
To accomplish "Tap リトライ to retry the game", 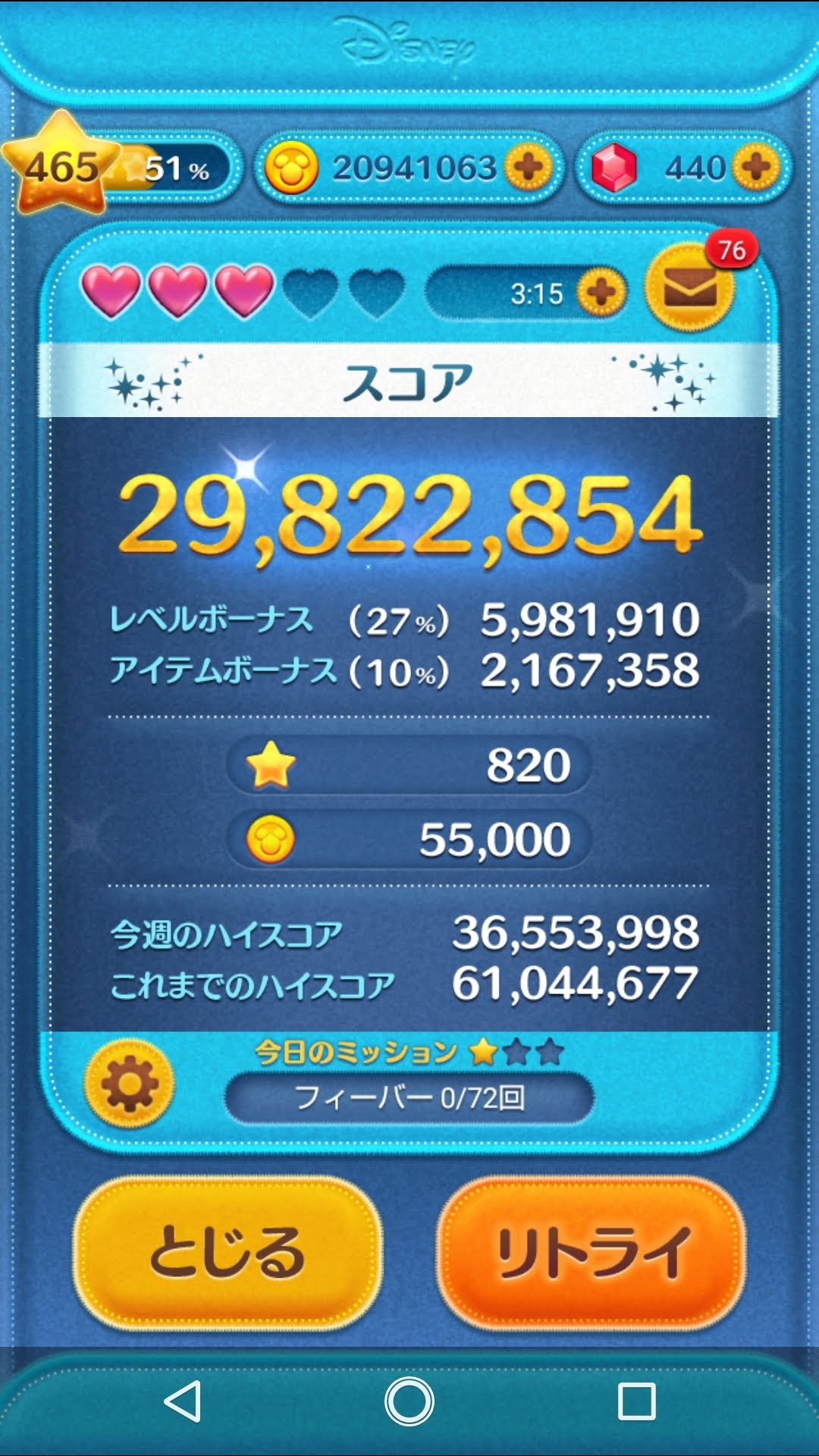I will tap(591, 1252).
